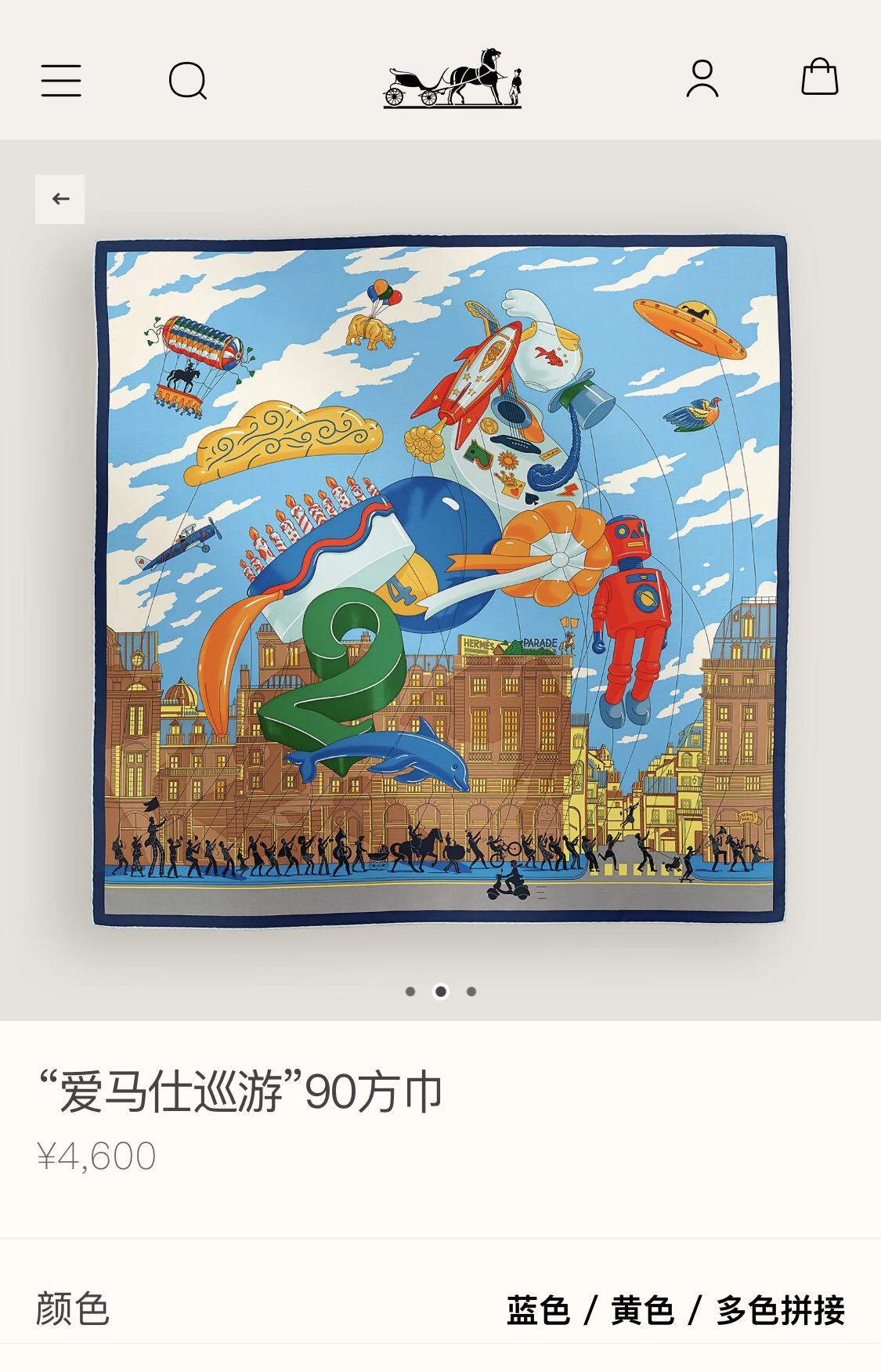Go back with the arrow button
Viewport: 881px width, 1372px height.
click(x=60, y=199)
